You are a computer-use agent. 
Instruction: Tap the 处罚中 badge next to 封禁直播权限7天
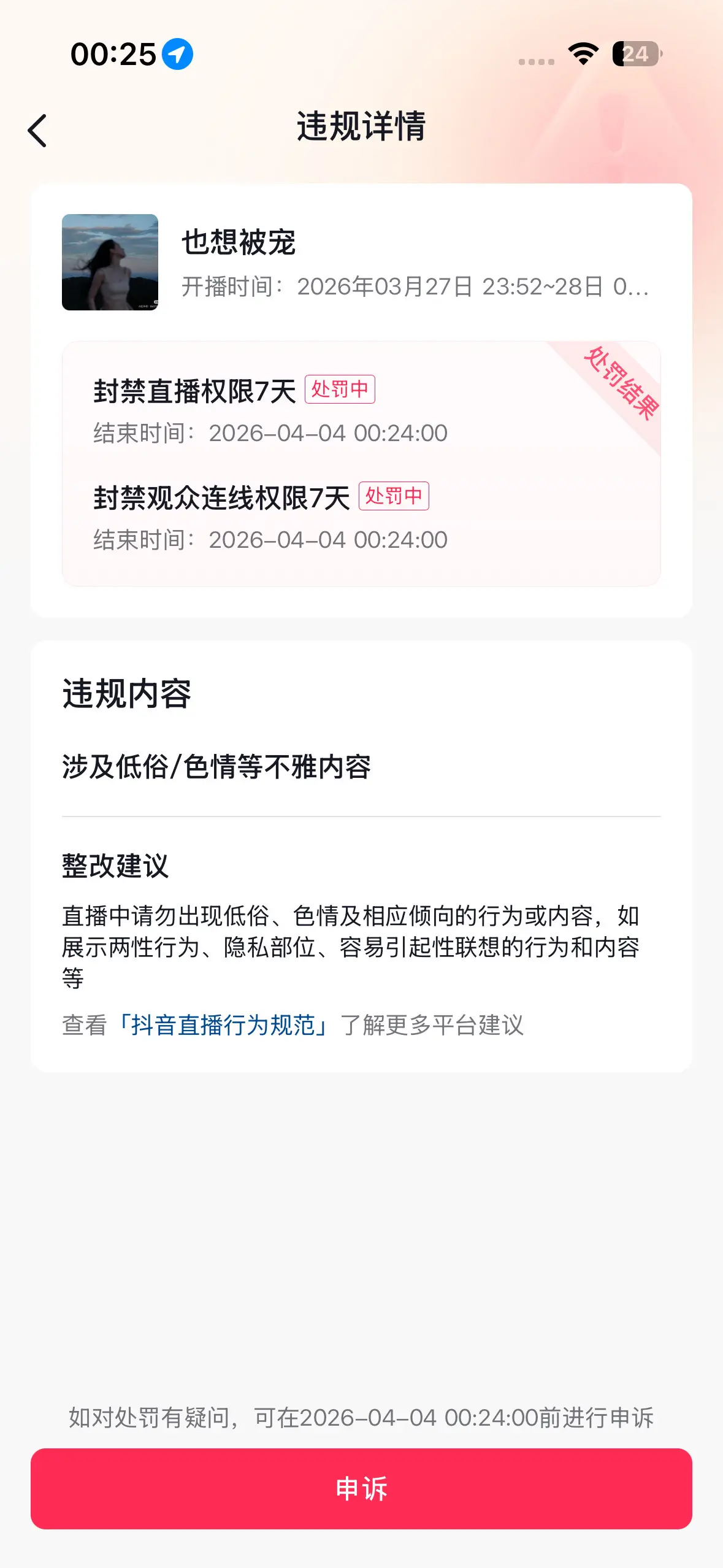(x=342, y=390)
